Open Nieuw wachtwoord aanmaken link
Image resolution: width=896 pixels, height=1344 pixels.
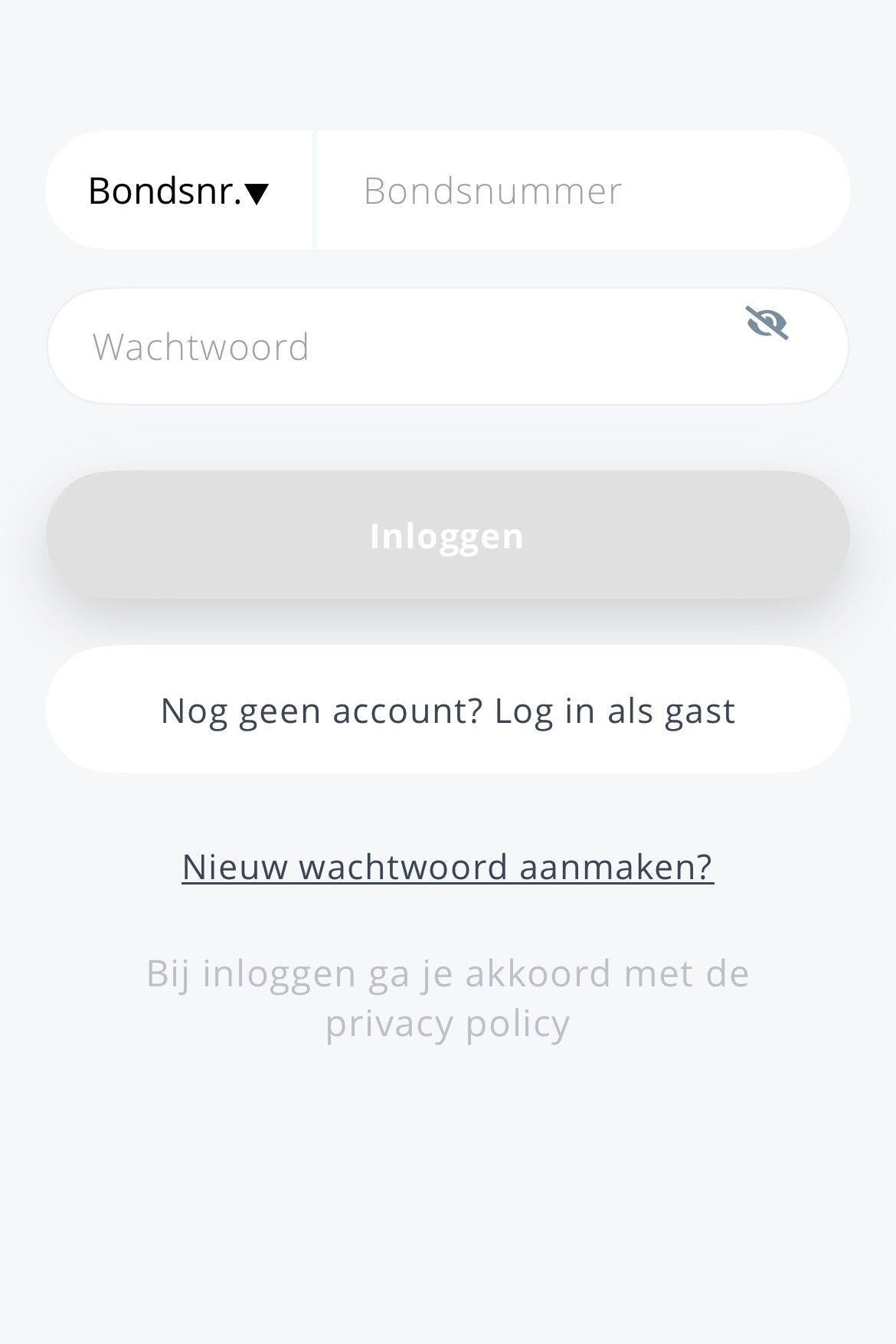pyautogui.click(x=447, y=867)
